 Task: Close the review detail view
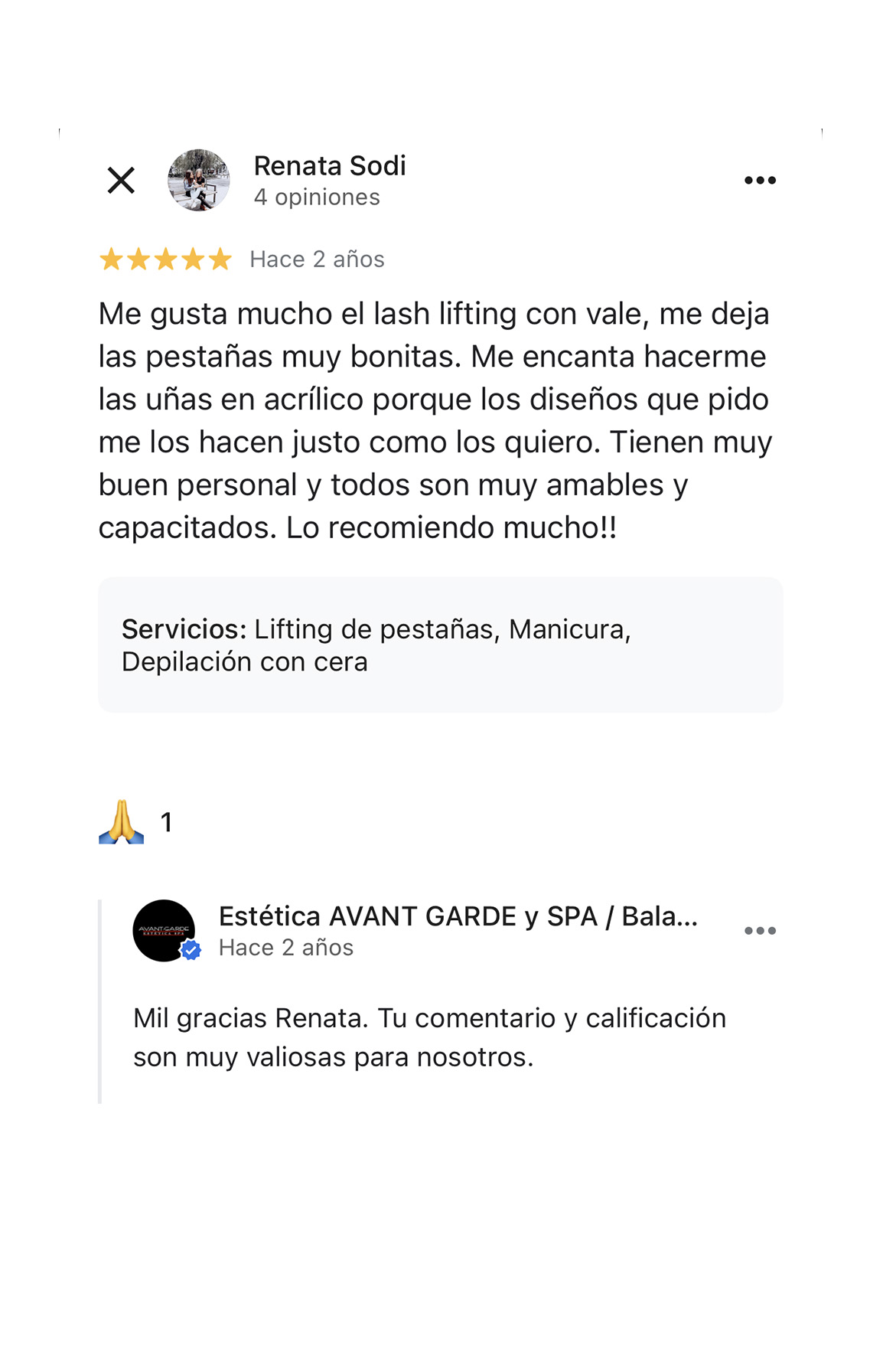[121, 181]
